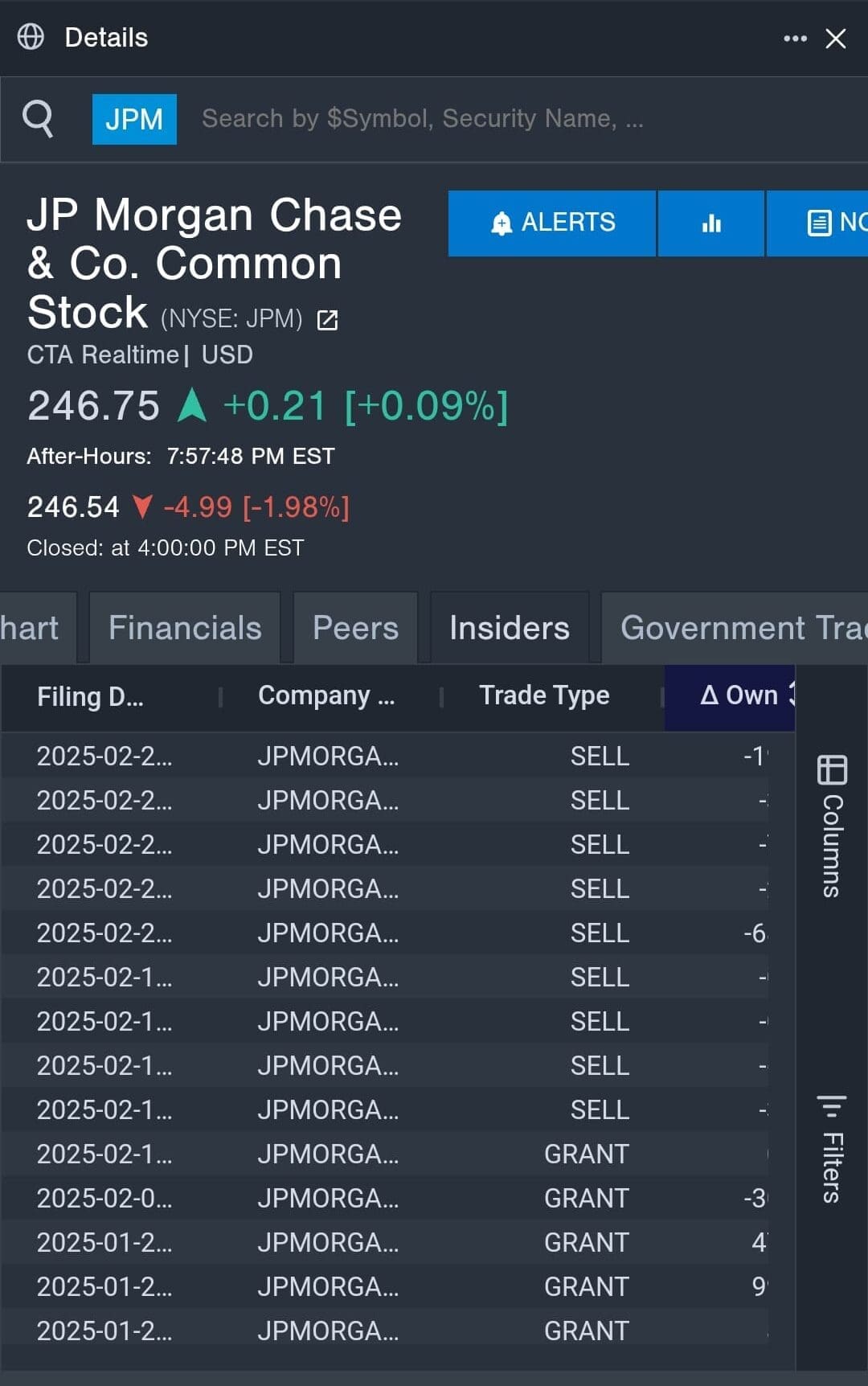Select the JPM symbol chip
Screen dimensions: 868x1386
(134, 119)
